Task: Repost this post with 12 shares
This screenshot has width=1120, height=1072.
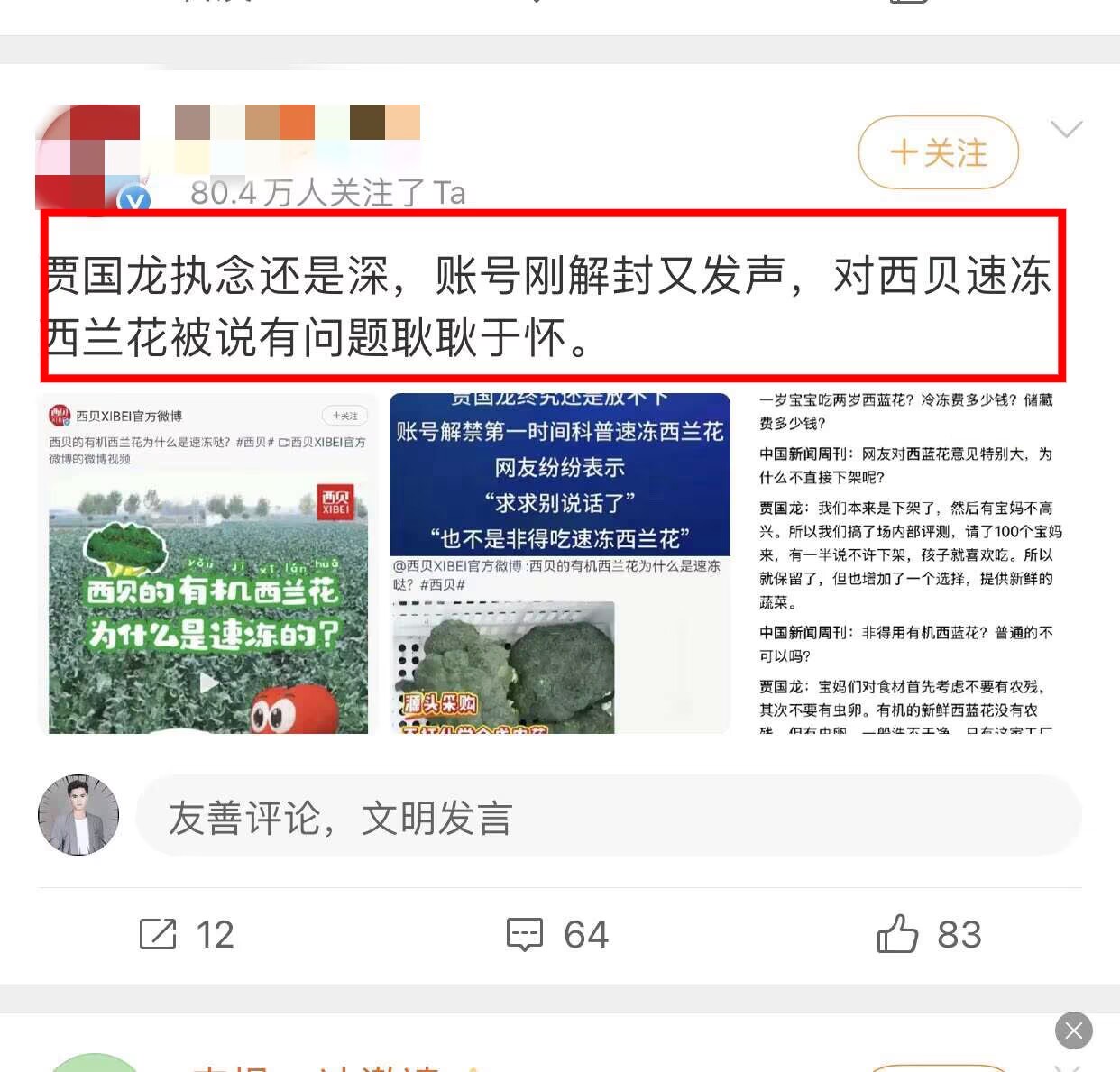Action: point(187,934)
